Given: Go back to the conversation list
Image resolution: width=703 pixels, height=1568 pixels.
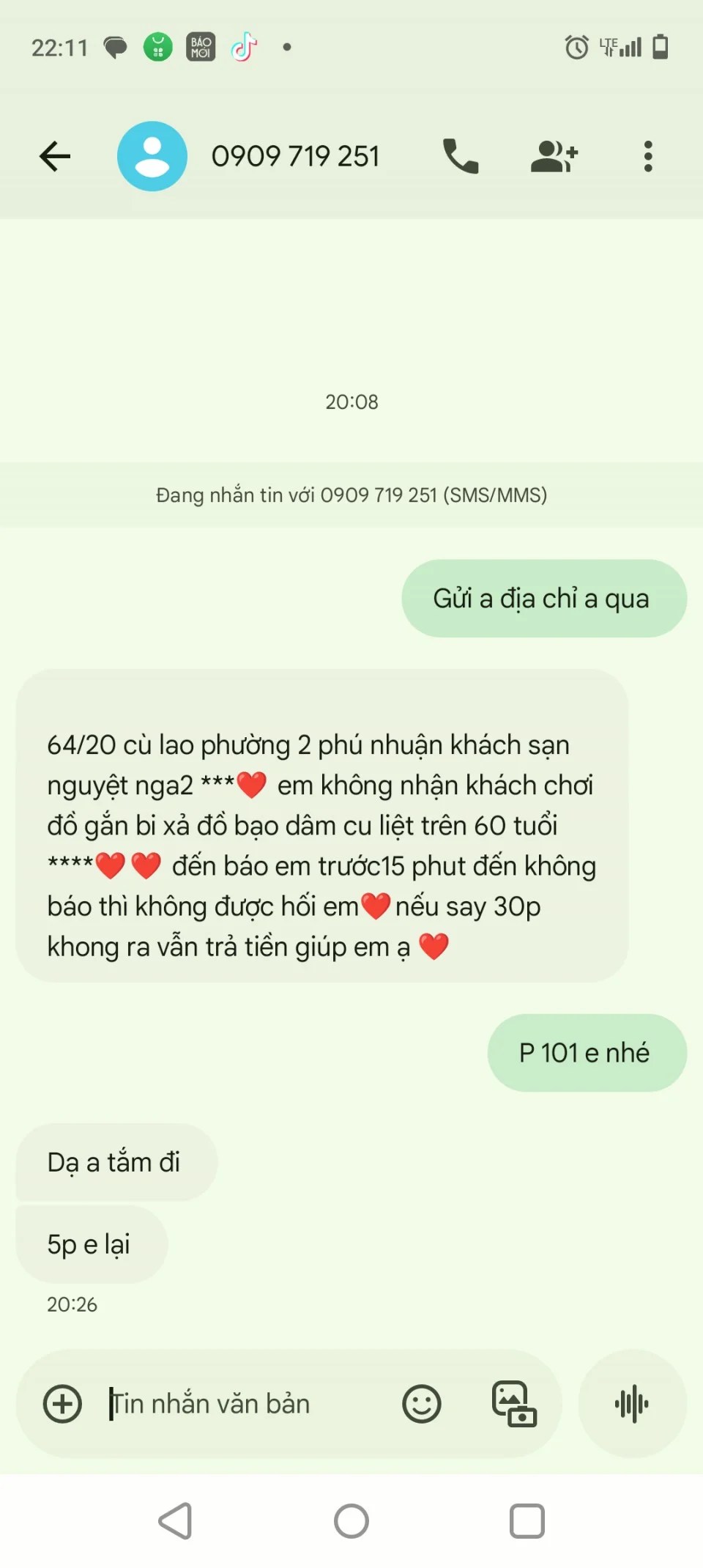Looking at the screenshot, I should coord(55,156).
